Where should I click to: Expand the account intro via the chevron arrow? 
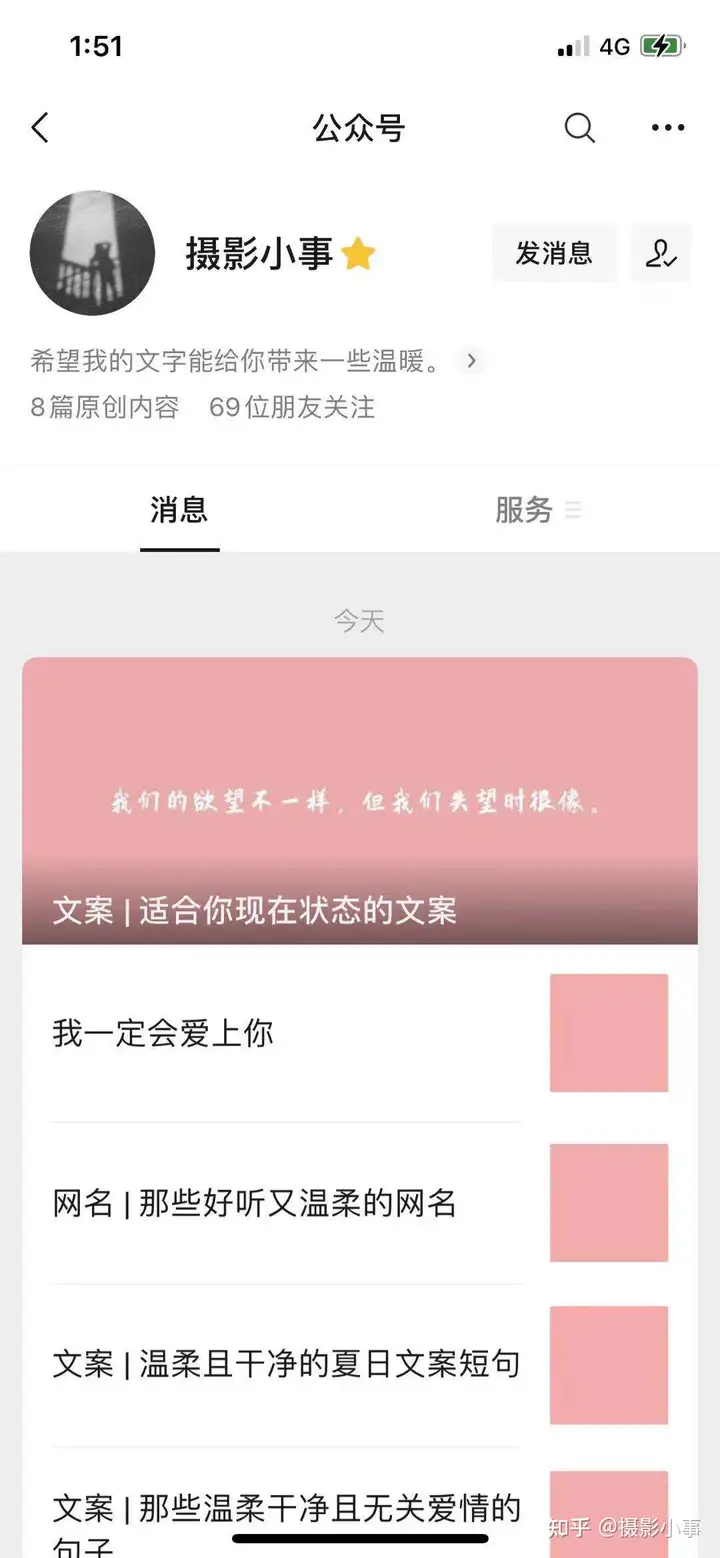469,361
